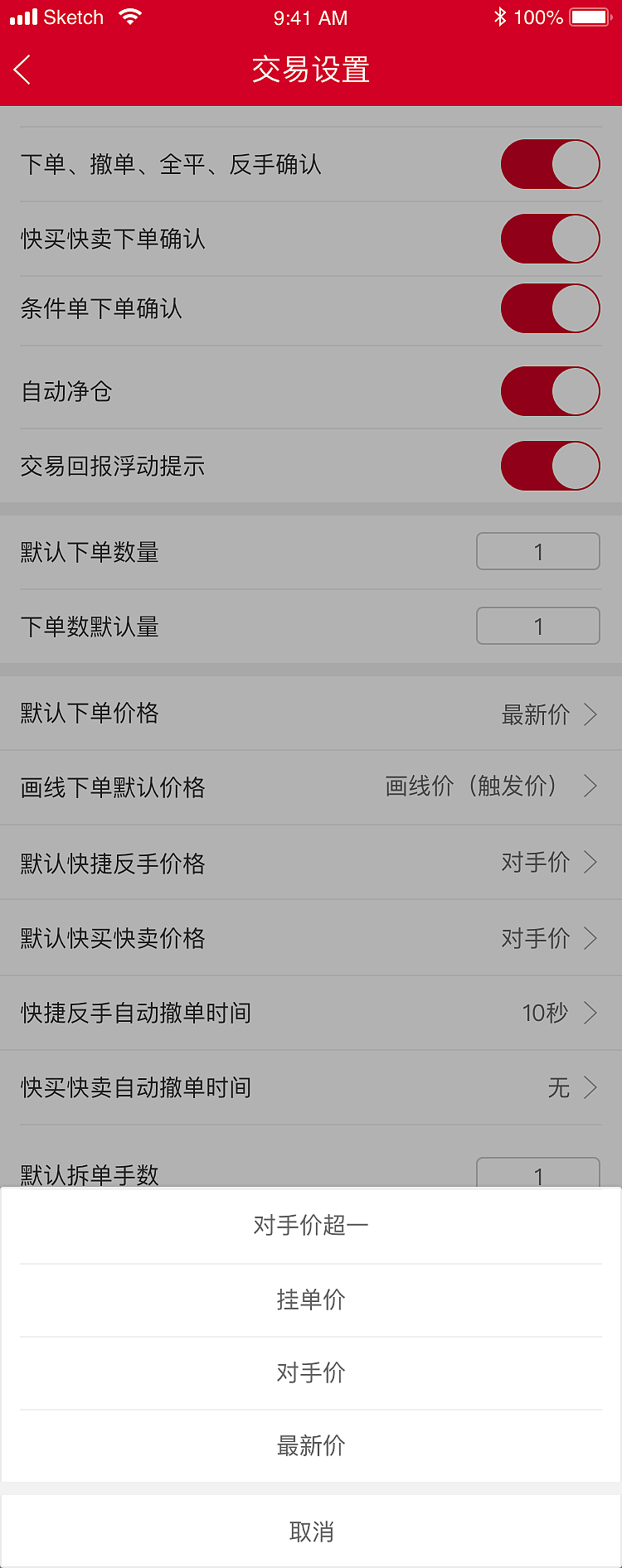Tap the back arrow to leave 交易设置
Screen dimensions: 622x1568
click(x=21, y=70)
